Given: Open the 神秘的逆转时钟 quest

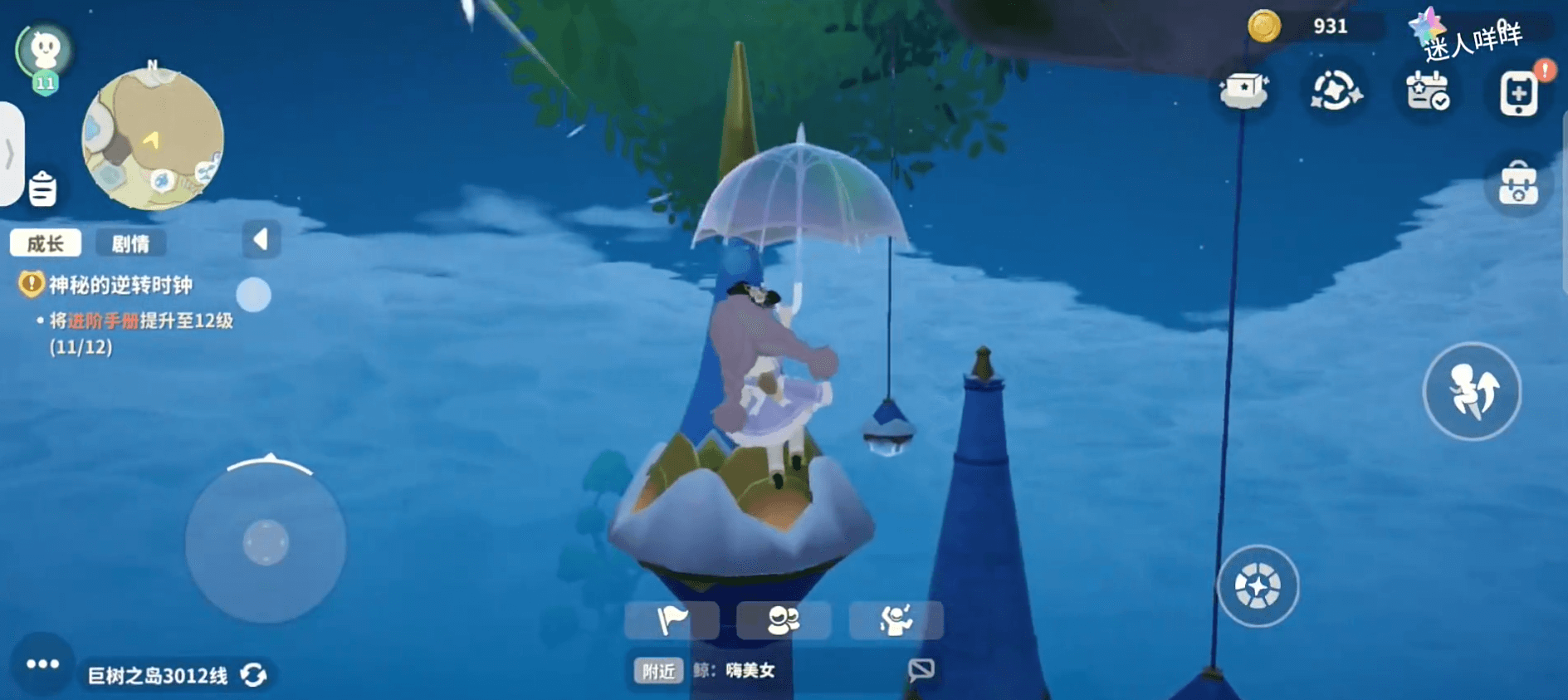Looking at the screenshot, I should 120,286.
